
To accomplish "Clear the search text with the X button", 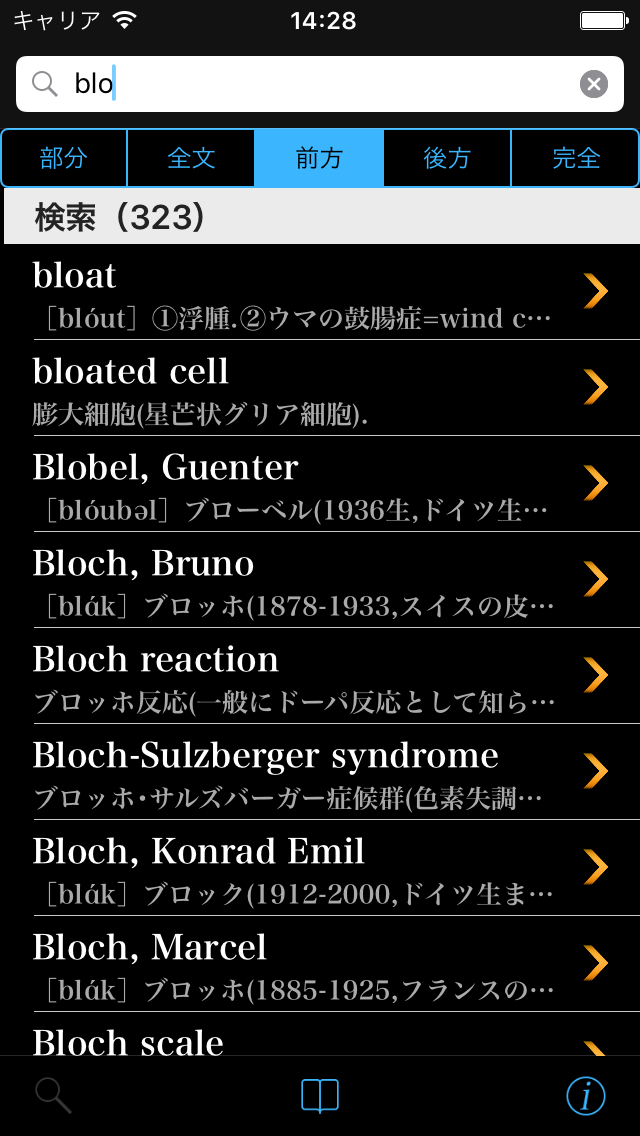I will pos(594,85).
